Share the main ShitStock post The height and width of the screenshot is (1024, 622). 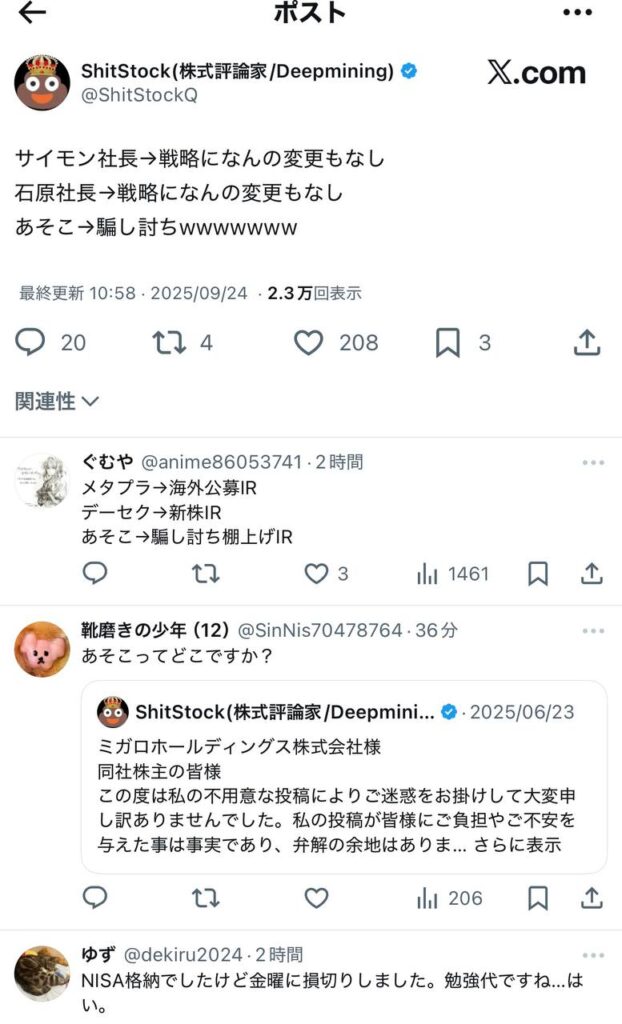(587, 343)
